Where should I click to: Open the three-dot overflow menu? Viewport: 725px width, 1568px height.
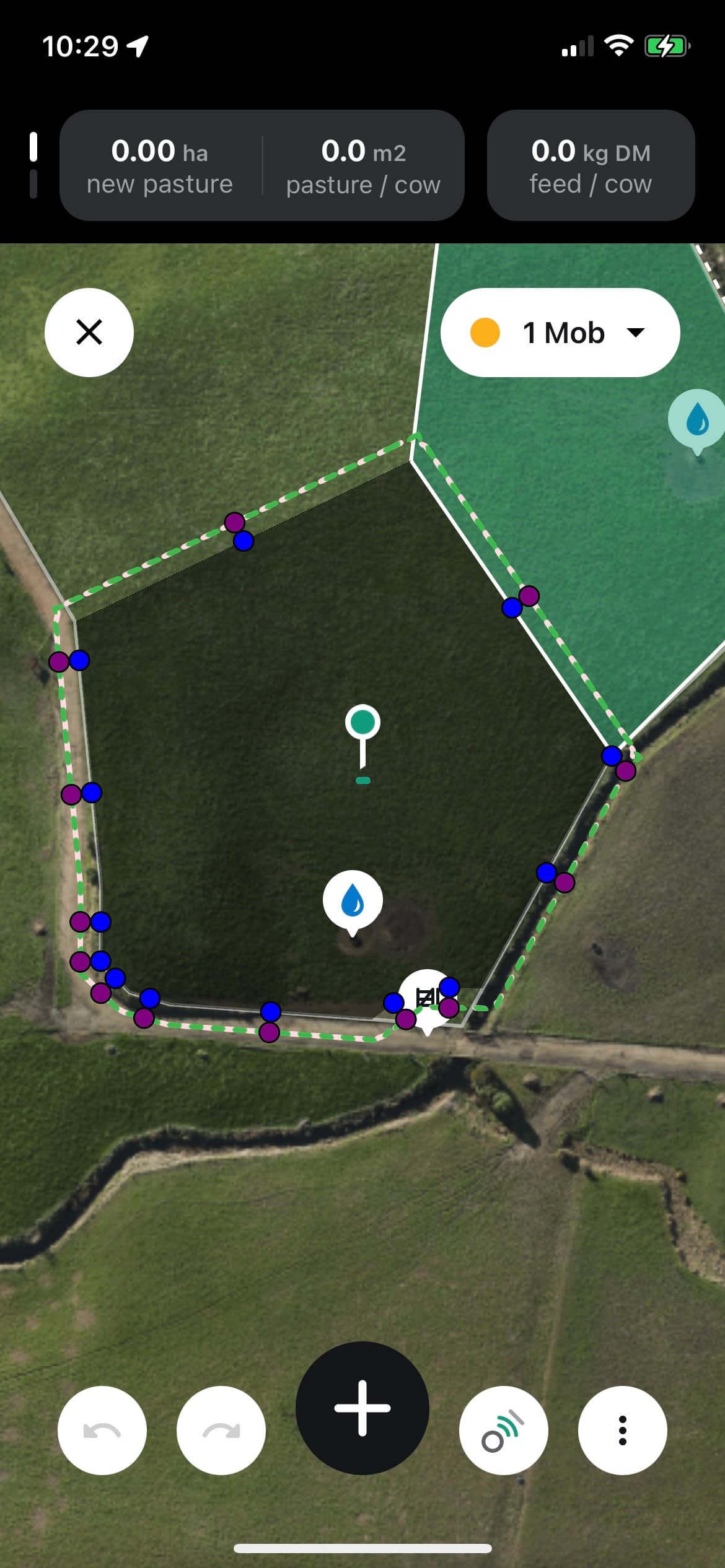(x=622, y=1430)
